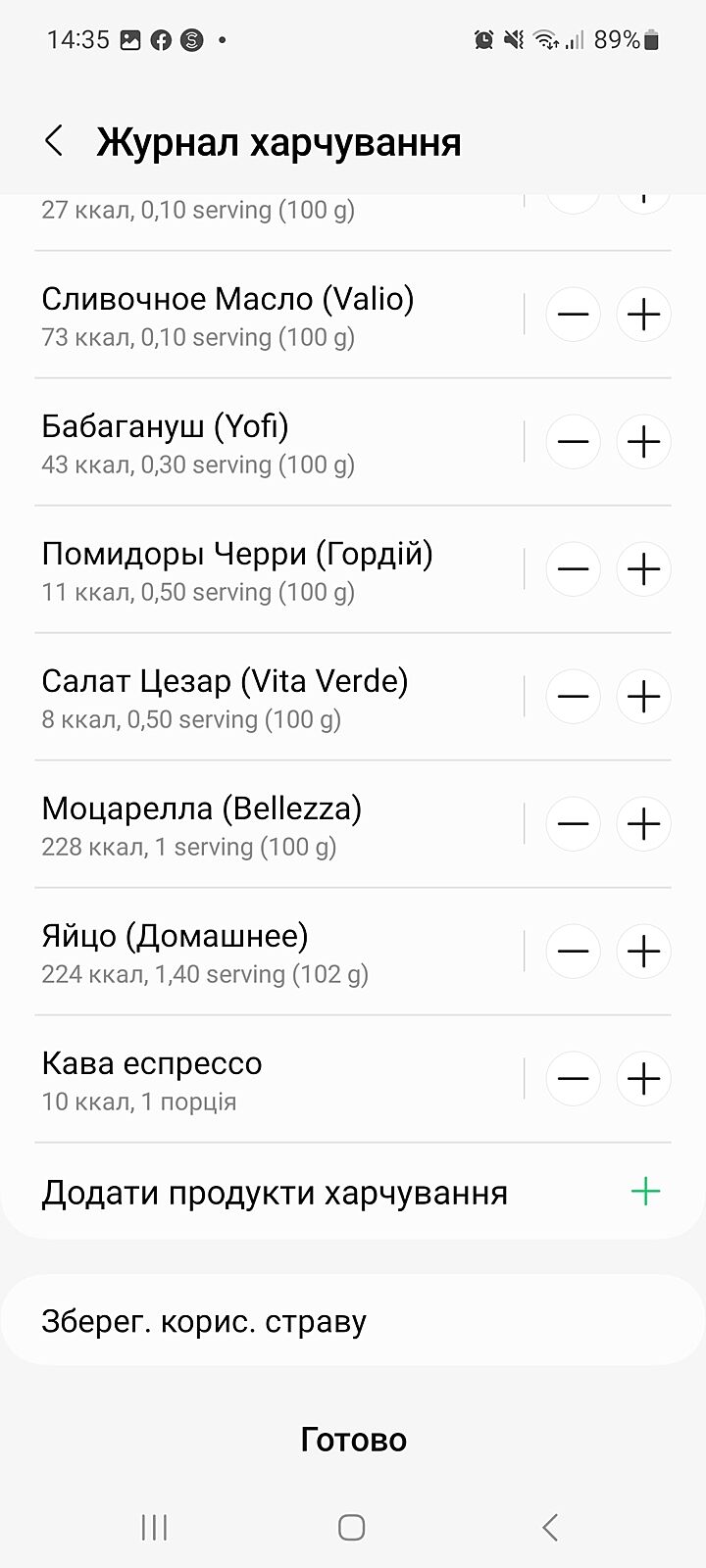Screen dimensions: 706x1568
Task: Remove a portion of Кава еспрессо
Action: coord(573,1079)
